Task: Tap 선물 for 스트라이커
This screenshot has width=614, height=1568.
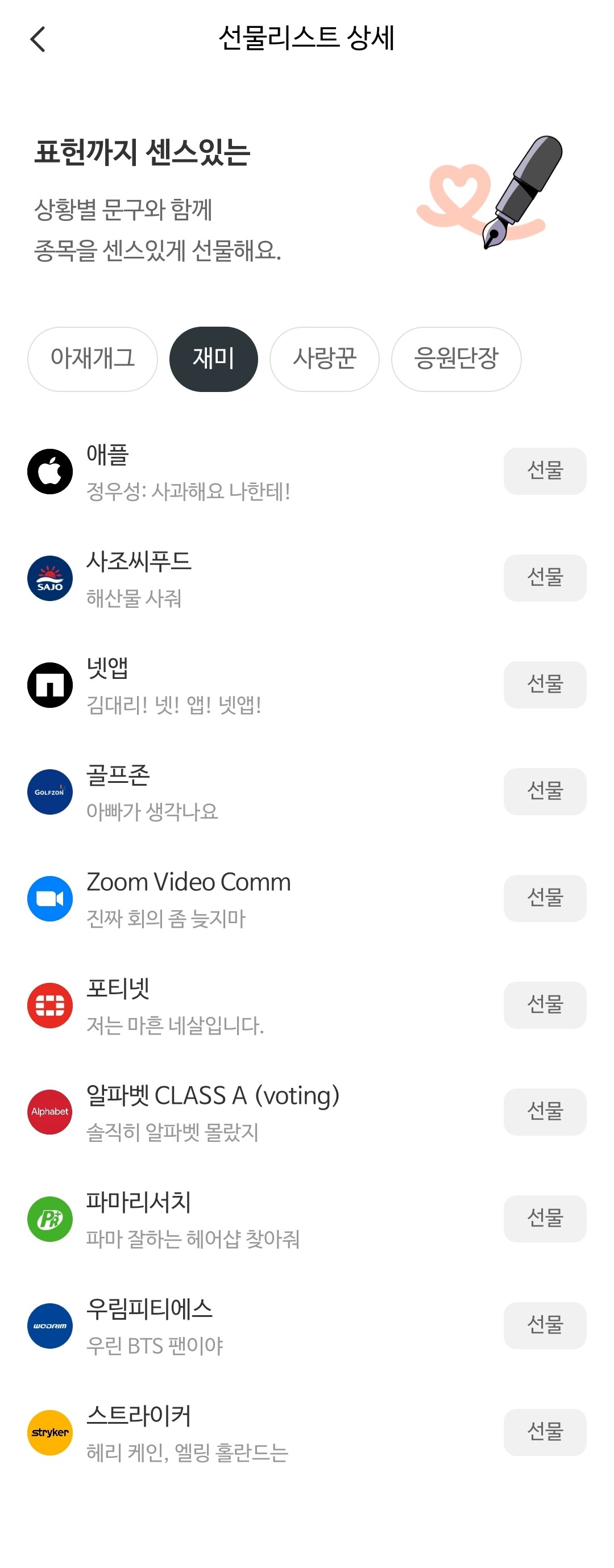Action: (545, 1432)
